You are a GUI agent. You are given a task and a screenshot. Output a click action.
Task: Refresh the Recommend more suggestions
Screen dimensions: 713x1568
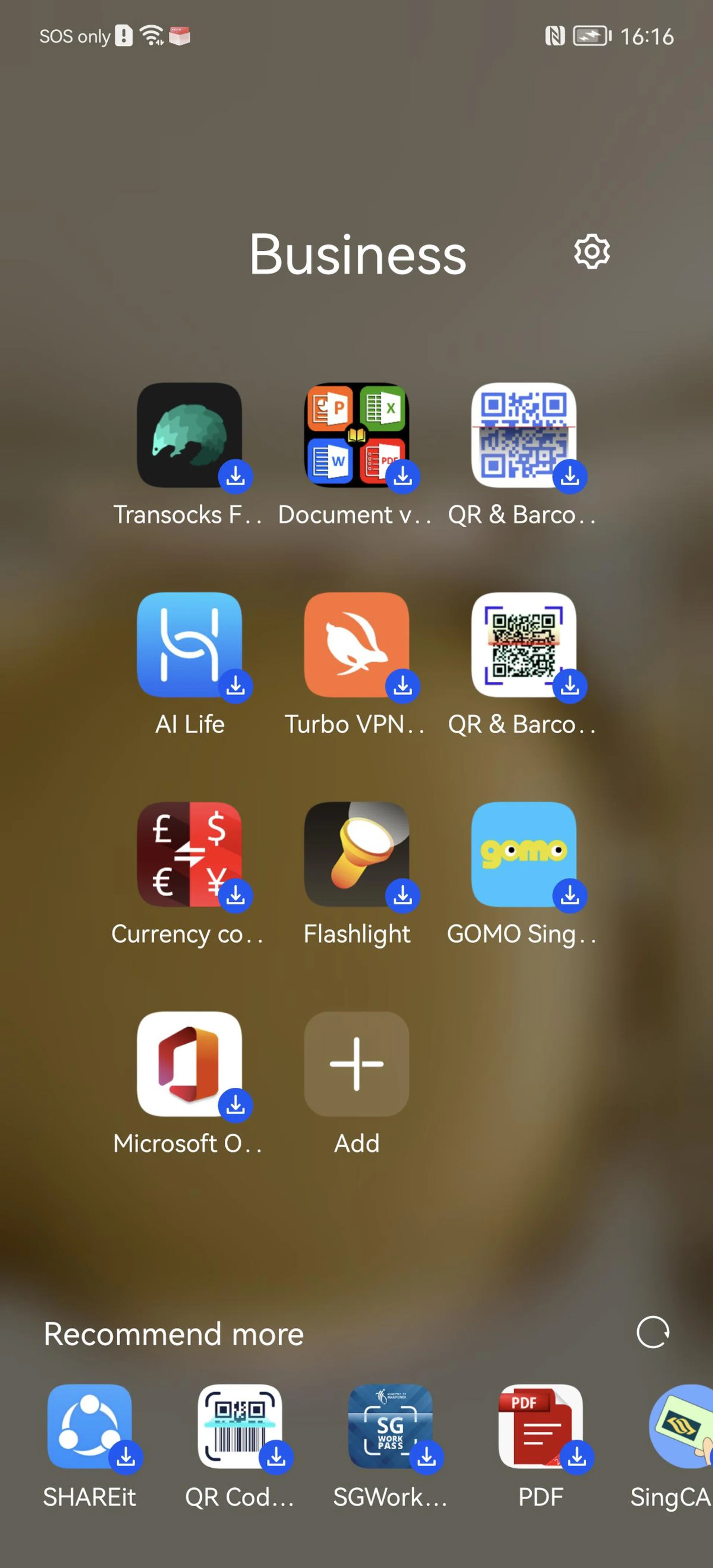(653, 1332)
